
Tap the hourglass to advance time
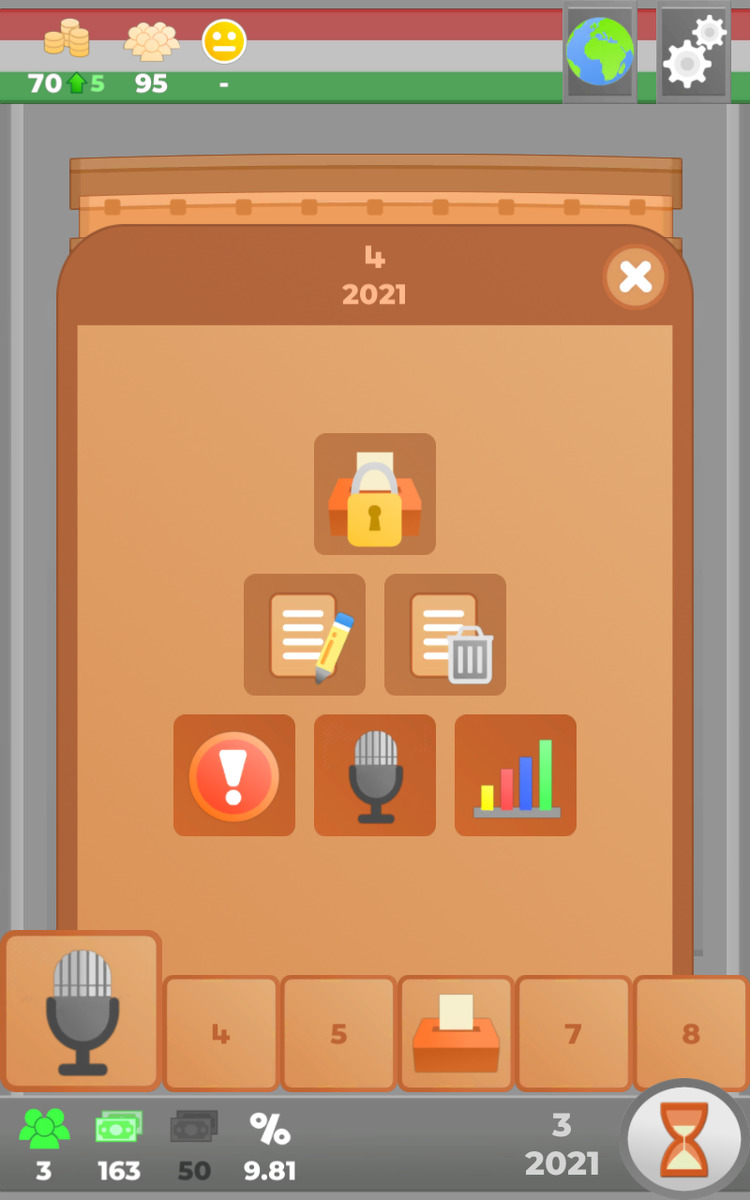pyautogui.click(x=683, y=1139)
